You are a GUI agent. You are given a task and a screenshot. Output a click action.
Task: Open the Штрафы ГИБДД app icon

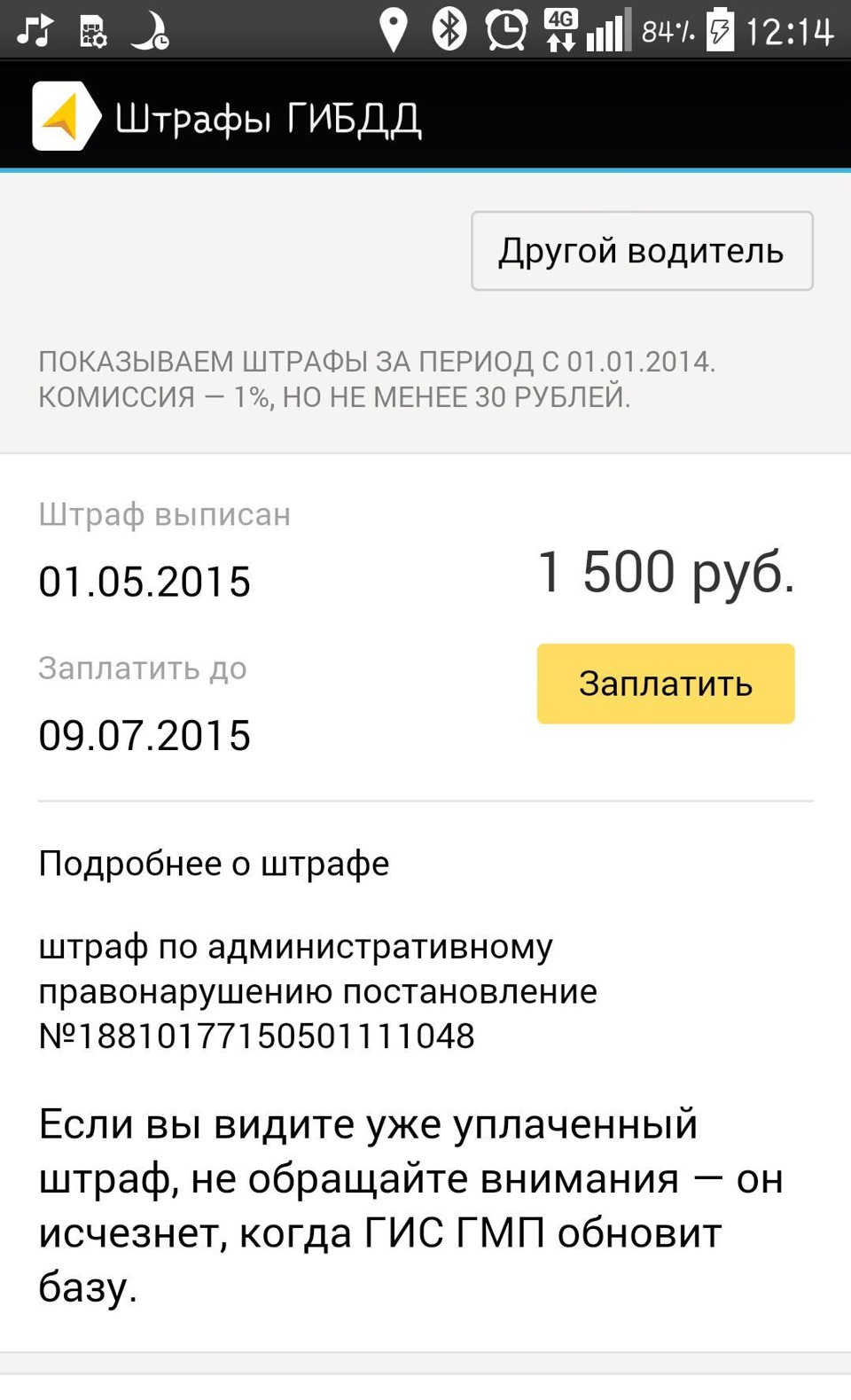64,116
